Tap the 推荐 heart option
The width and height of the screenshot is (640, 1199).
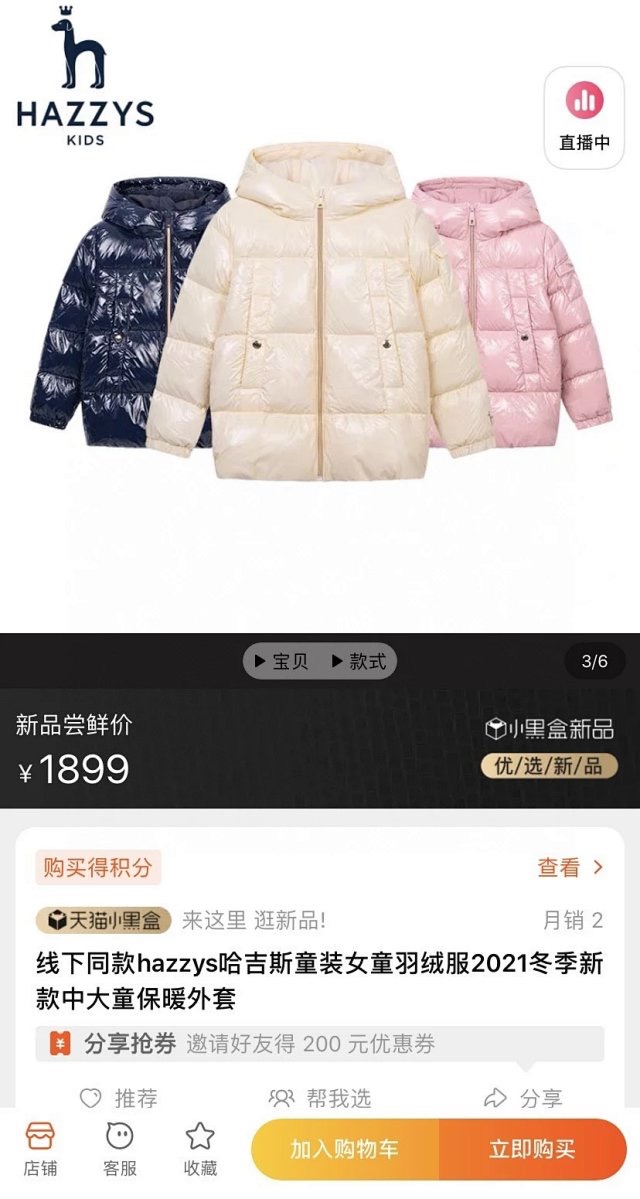119,1099
